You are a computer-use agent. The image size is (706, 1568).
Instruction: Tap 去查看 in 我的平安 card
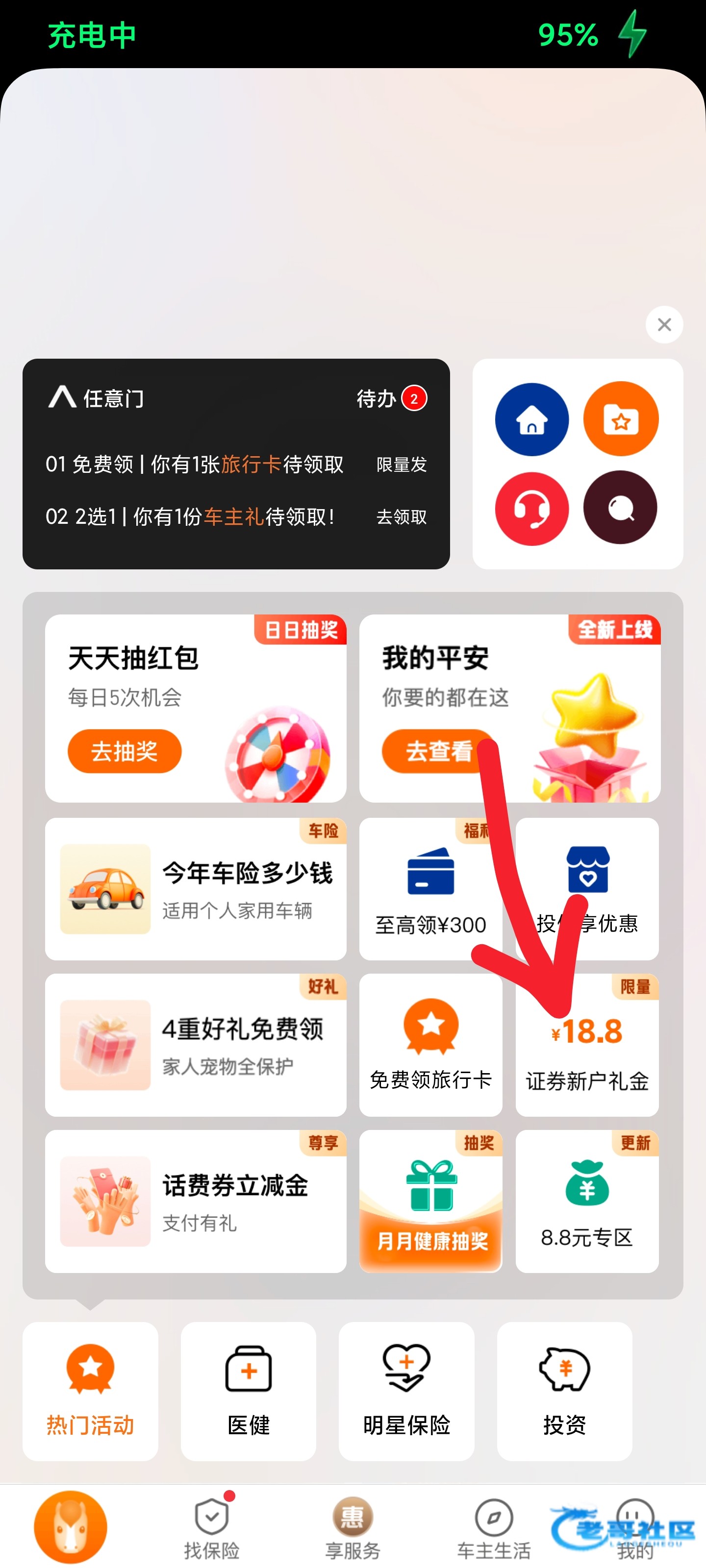click(x=437, y=751)
